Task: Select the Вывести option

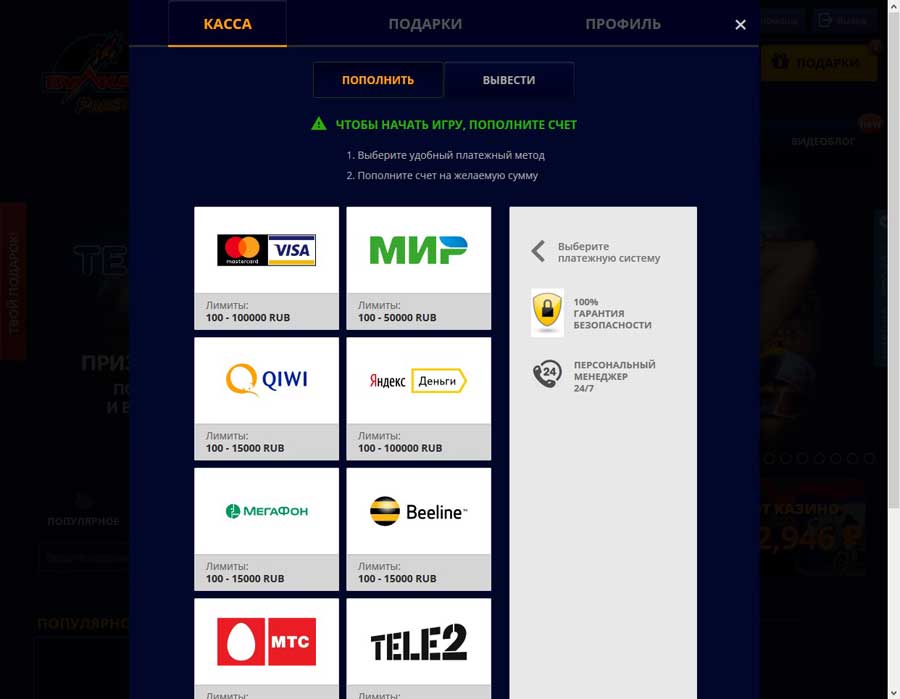Action: pyautogui.click(x=509, y=80)
